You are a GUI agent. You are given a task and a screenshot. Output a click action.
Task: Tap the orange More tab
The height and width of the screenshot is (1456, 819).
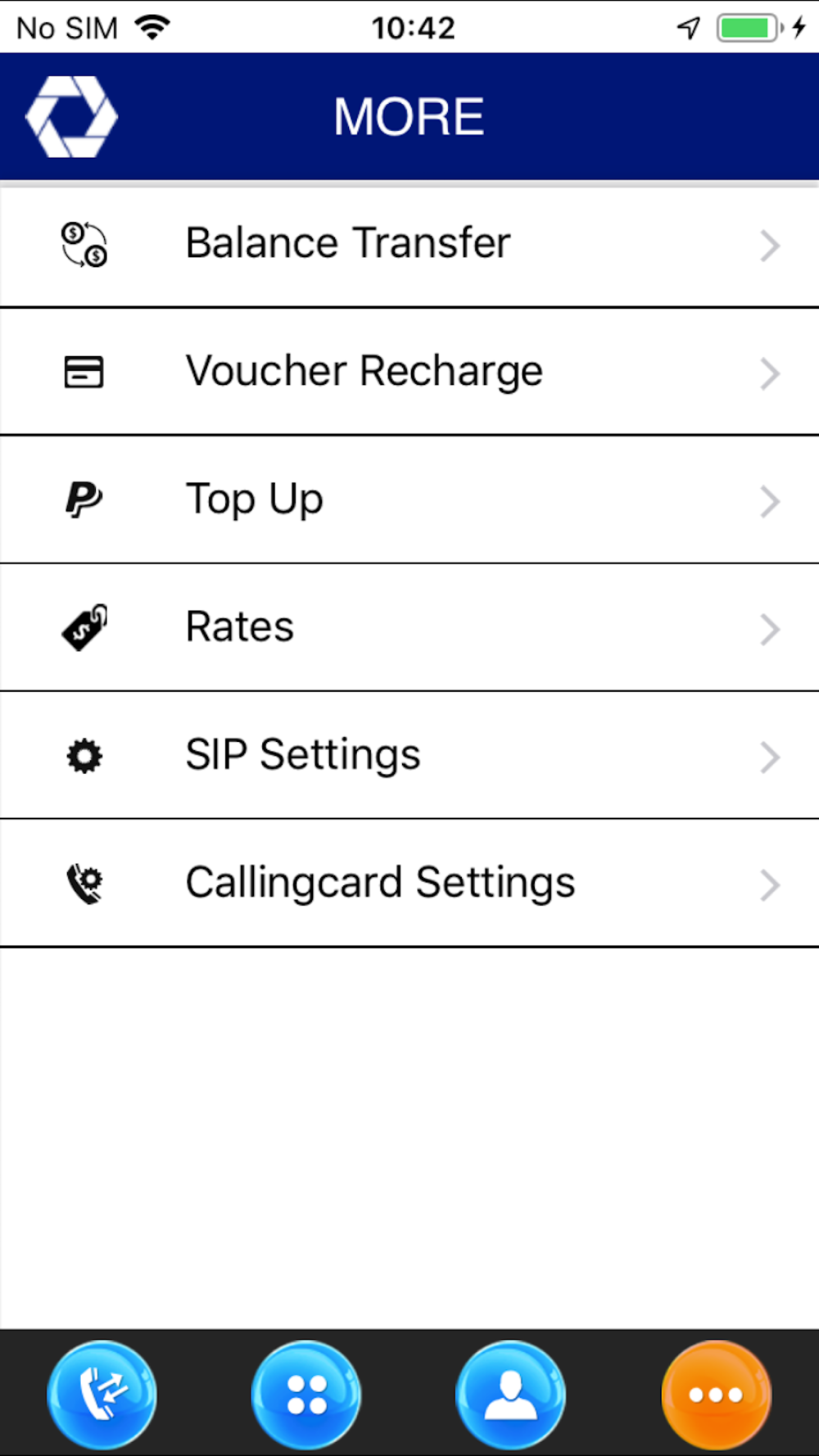pos(717,1394)
